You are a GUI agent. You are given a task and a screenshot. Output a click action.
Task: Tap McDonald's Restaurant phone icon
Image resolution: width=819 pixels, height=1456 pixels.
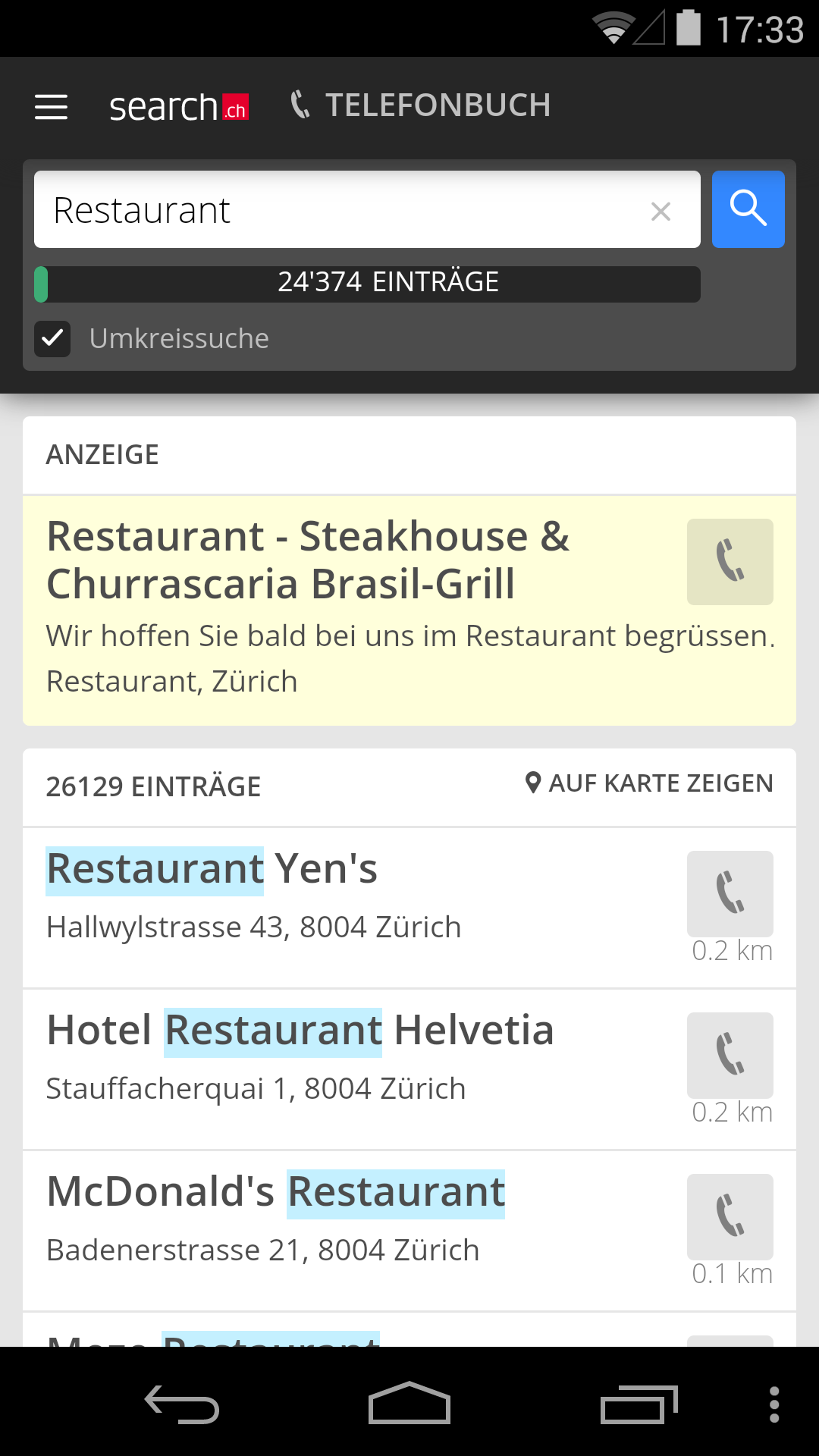pos(730,1218)
